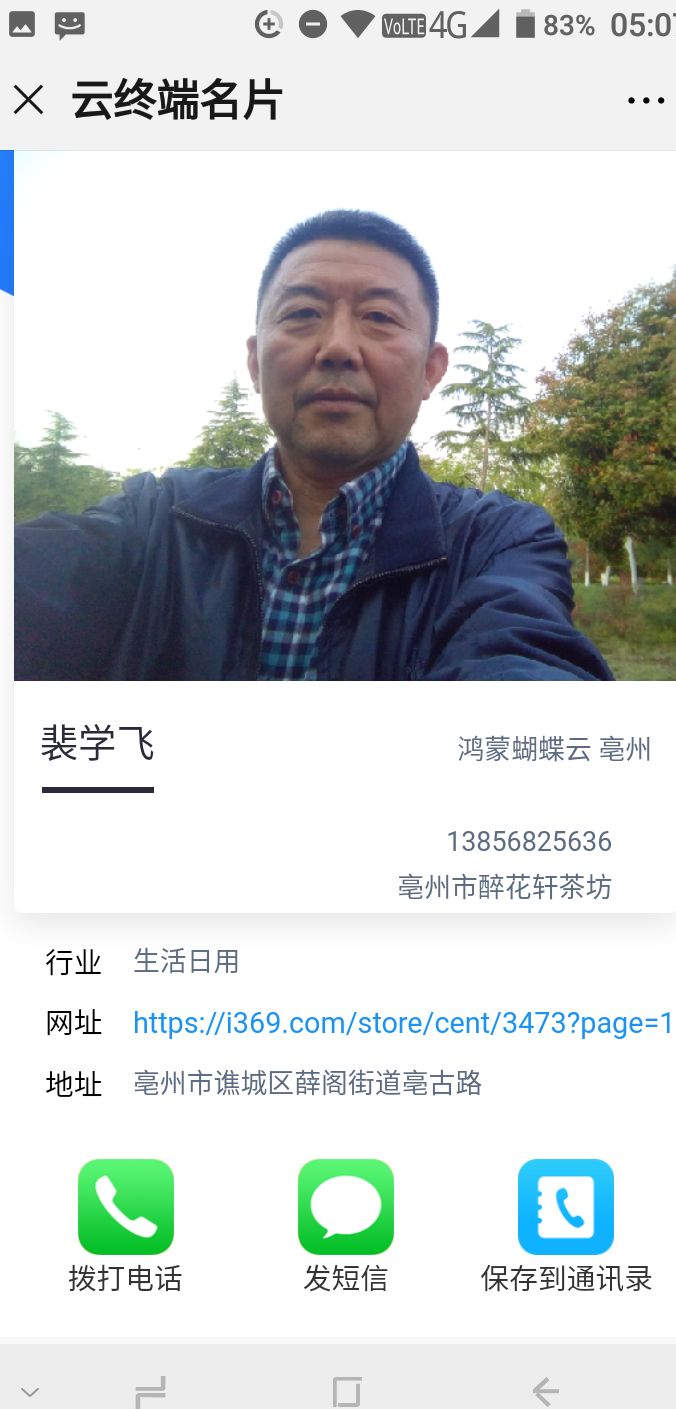Close the 云终端名片 page
The height and width of the screenshot is (1409, 676).
point(29,100)
